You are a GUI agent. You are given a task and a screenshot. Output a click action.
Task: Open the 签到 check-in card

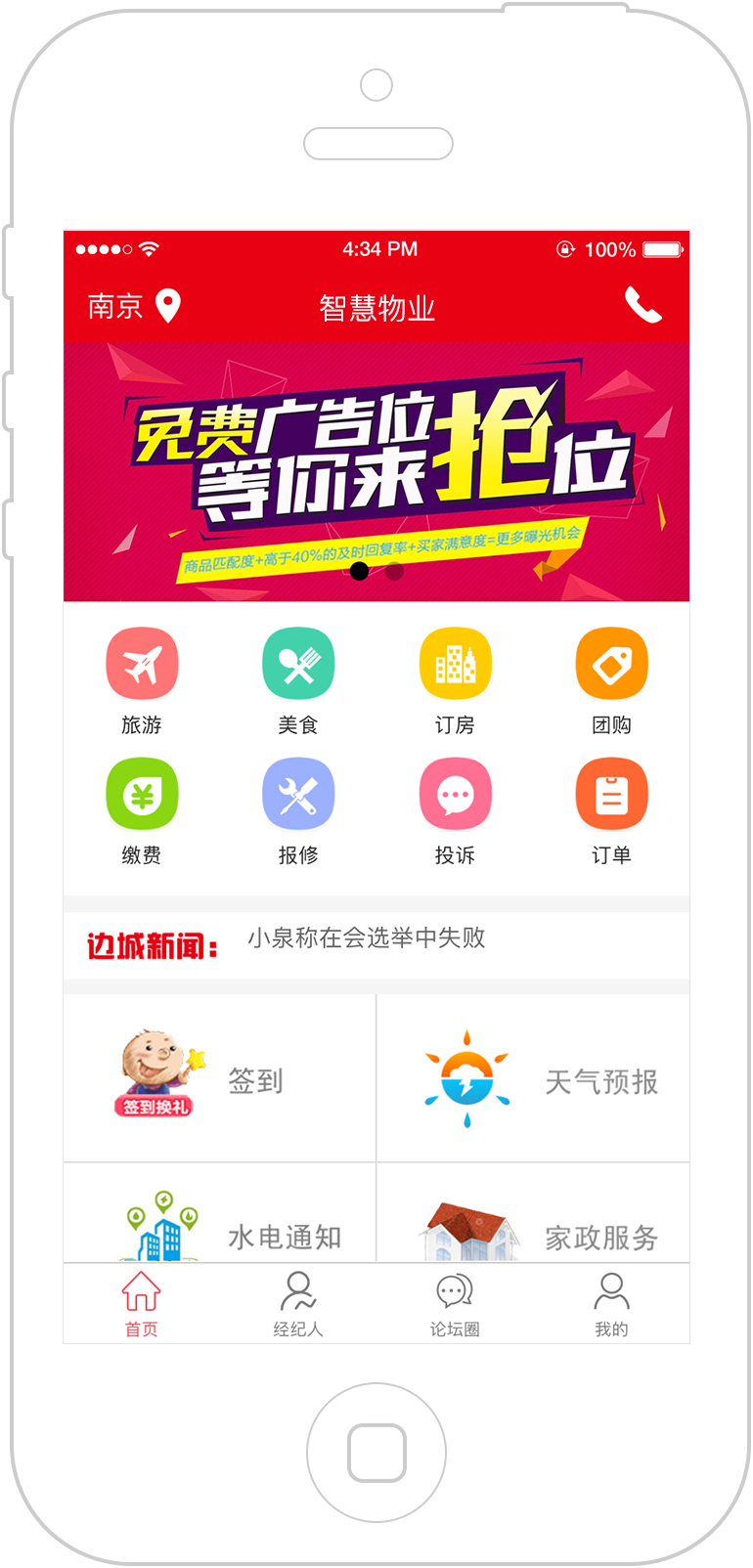[220, 1079]
